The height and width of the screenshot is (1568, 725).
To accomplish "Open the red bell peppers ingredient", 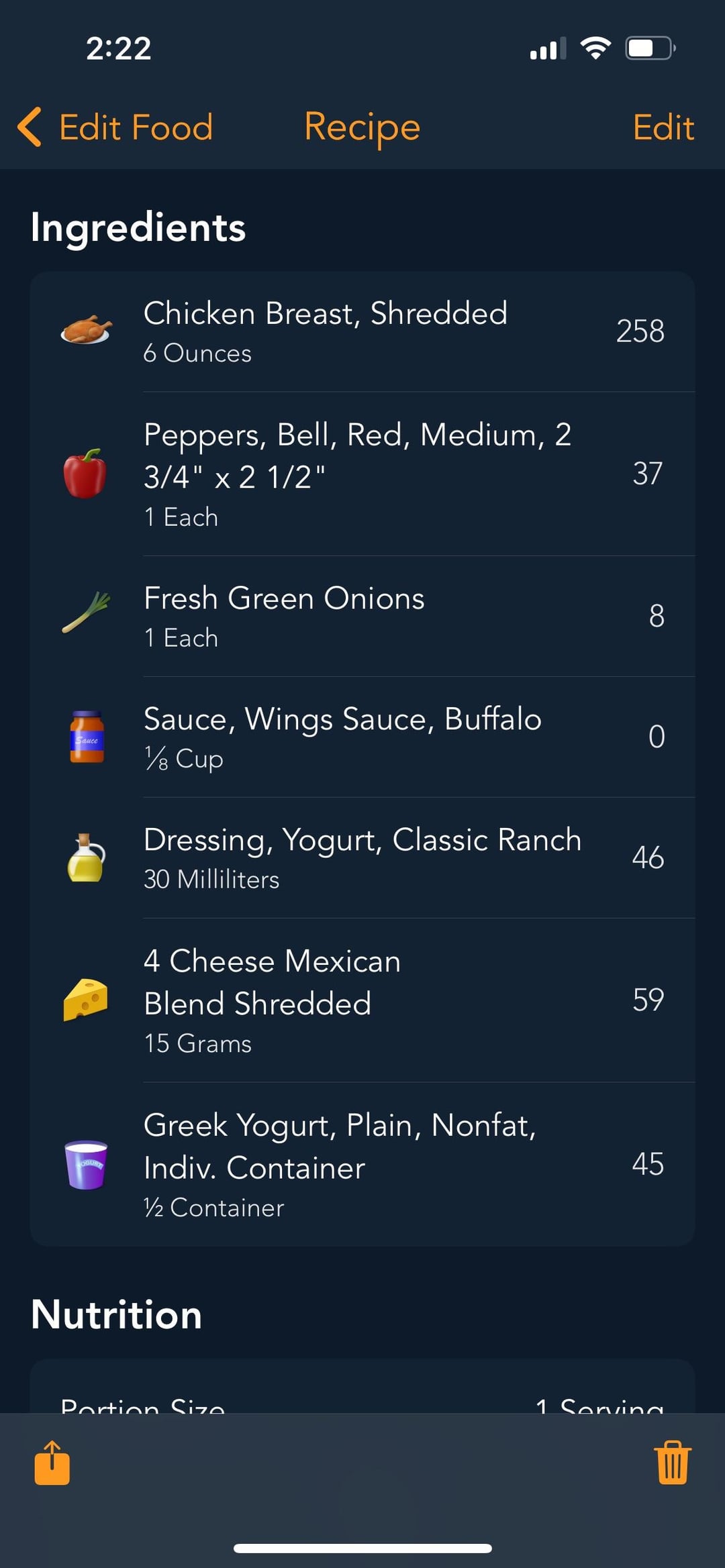I will 362,474.
